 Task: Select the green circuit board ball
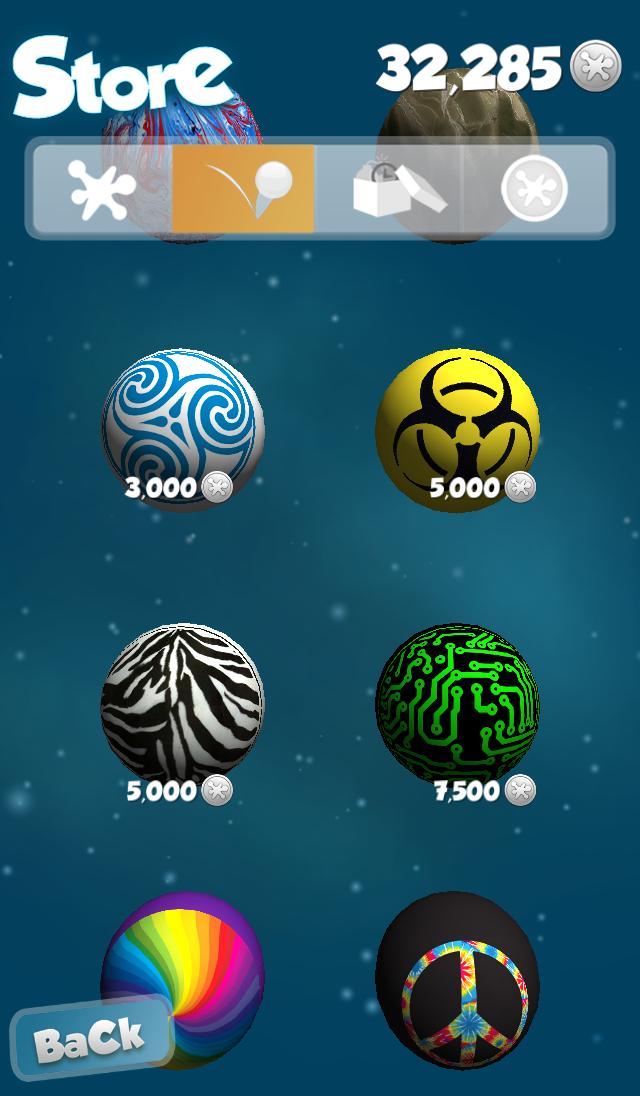click(x=457, y=705)
